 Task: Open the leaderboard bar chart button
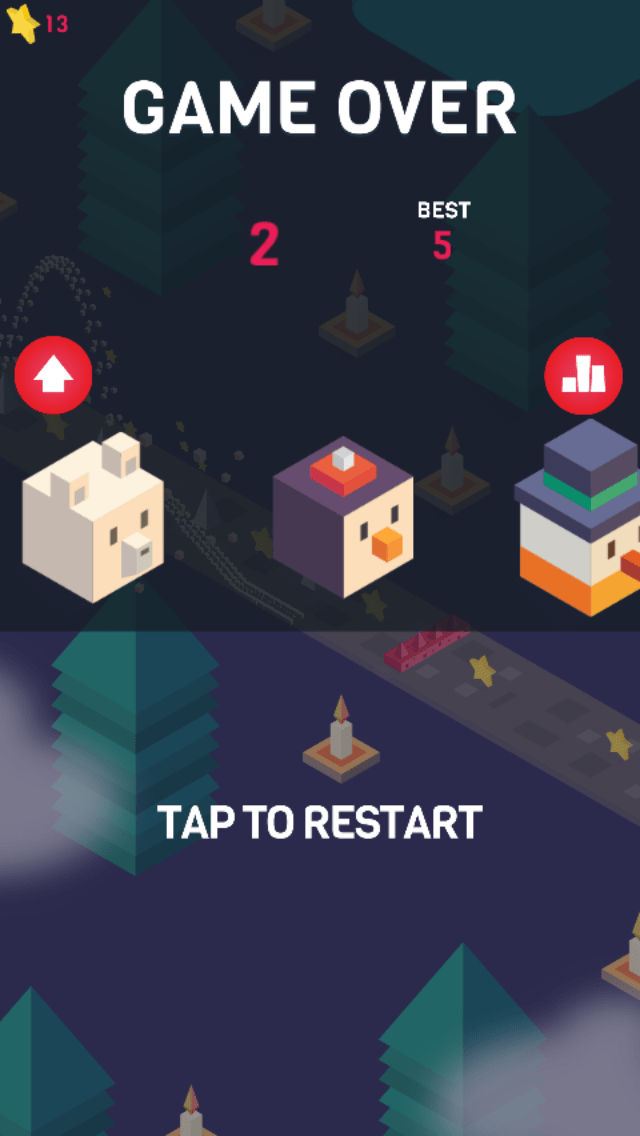click(x=583, y=376)
